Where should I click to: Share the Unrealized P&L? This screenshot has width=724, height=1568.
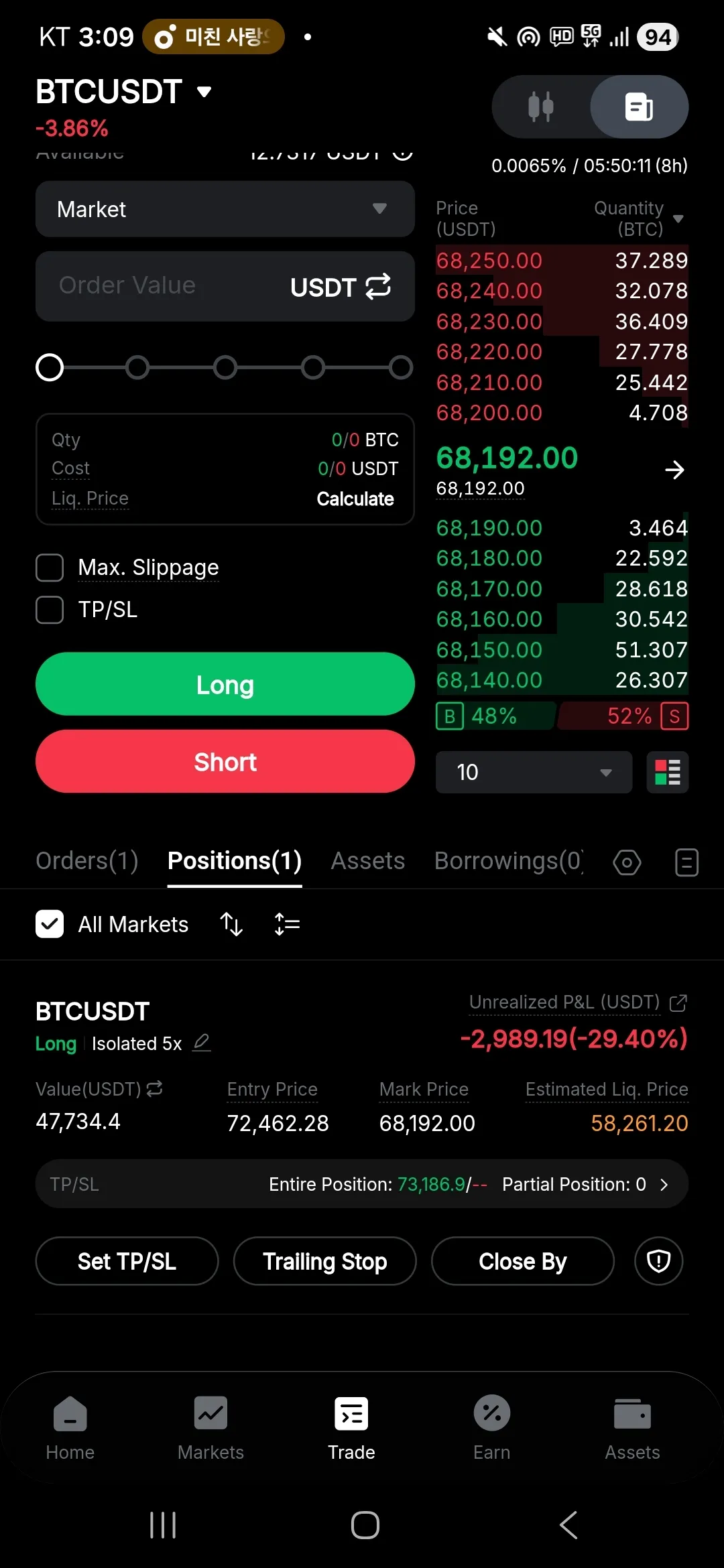678,1002
